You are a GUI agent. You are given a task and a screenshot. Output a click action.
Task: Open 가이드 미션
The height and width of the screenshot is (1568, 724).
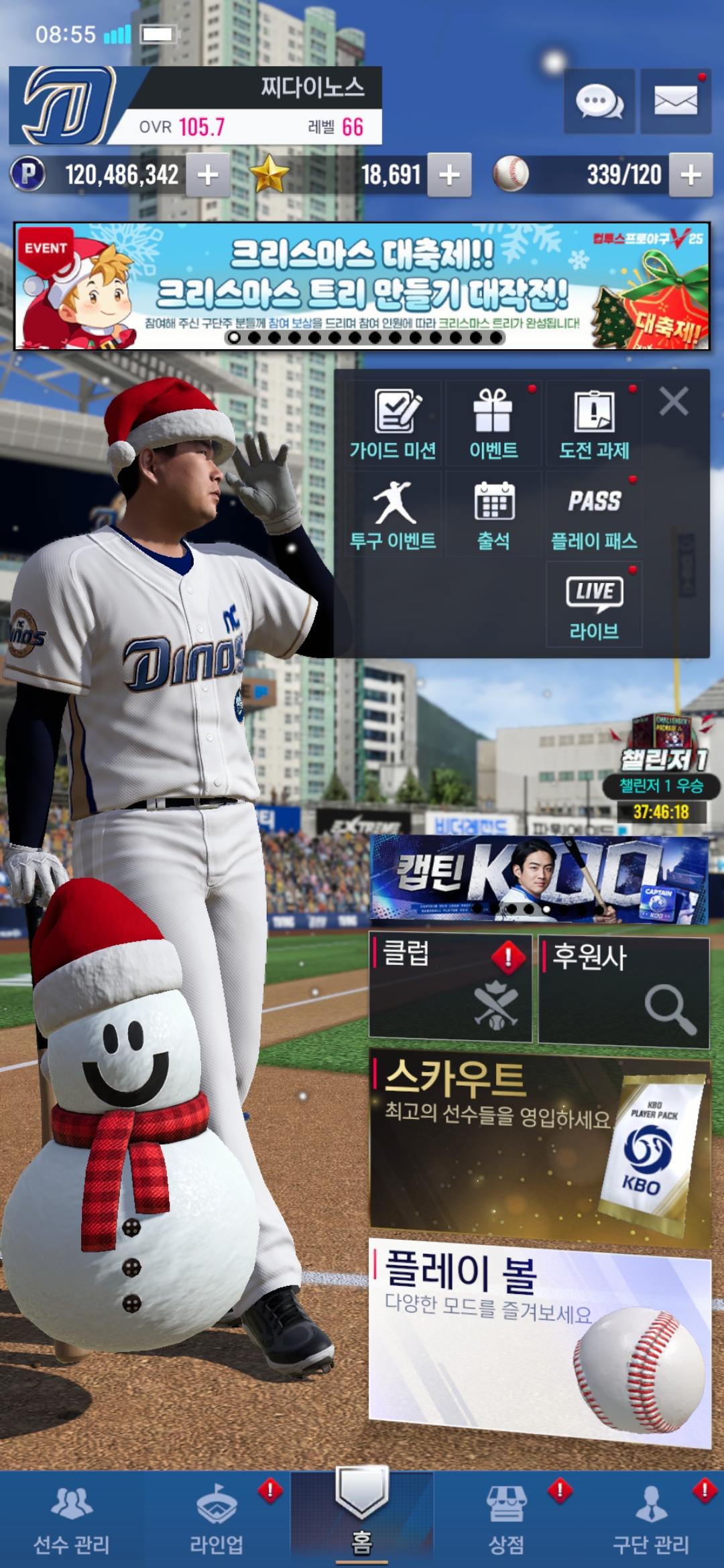click(x=393, y=423)
